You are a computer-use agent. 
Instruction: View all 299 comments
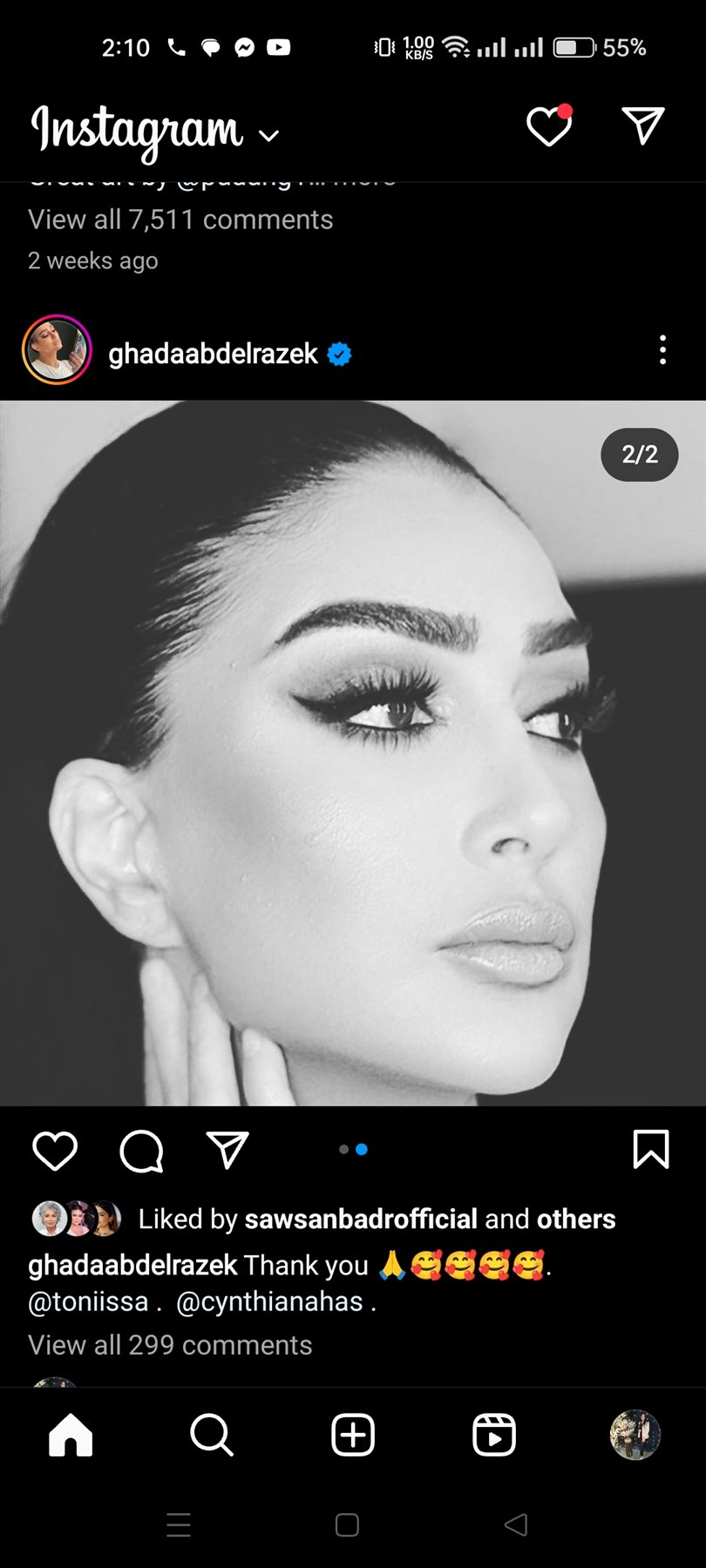tap(170, 1345)
